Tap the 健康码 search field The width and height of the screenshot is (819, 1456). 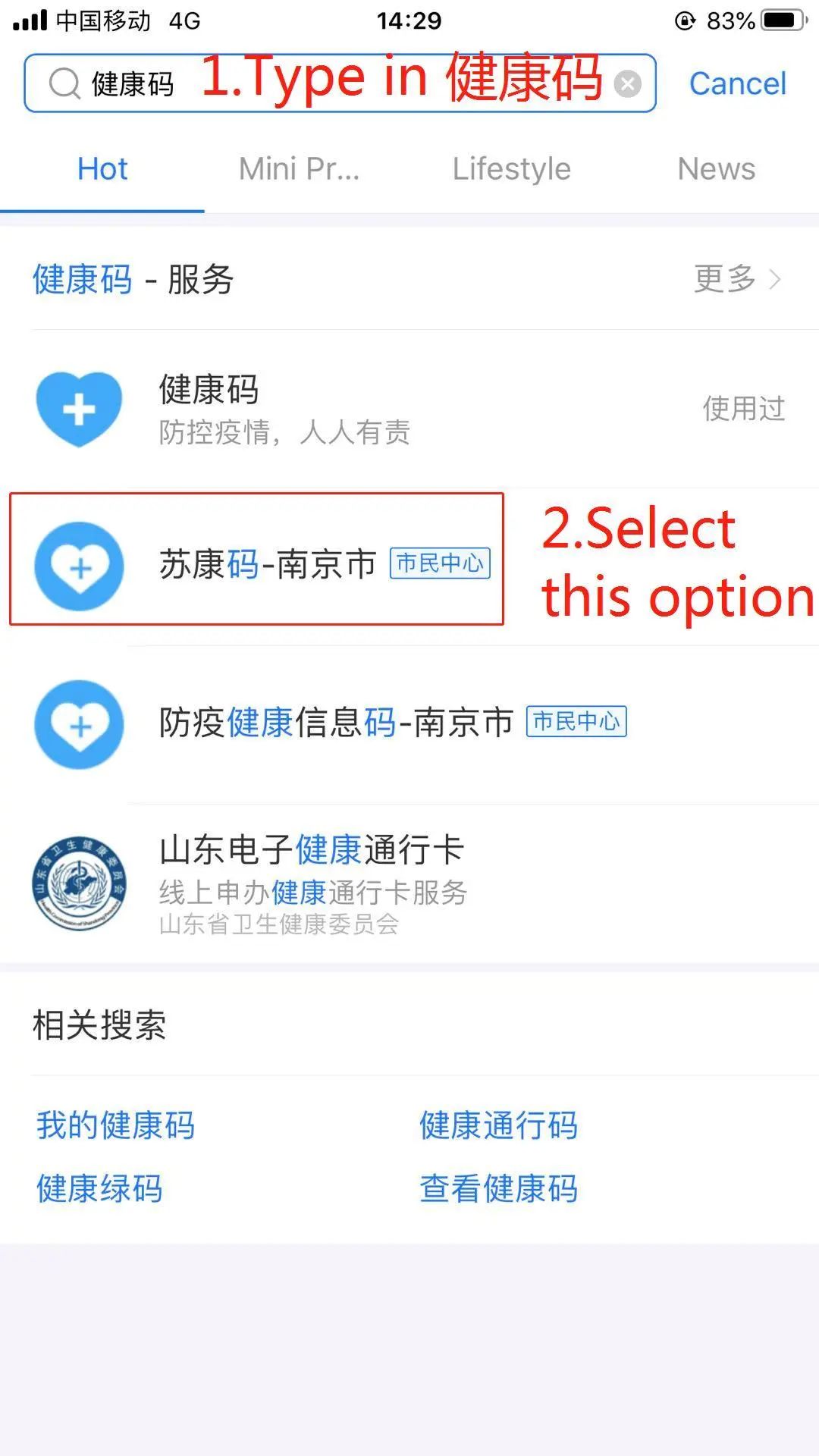(340, 83)
